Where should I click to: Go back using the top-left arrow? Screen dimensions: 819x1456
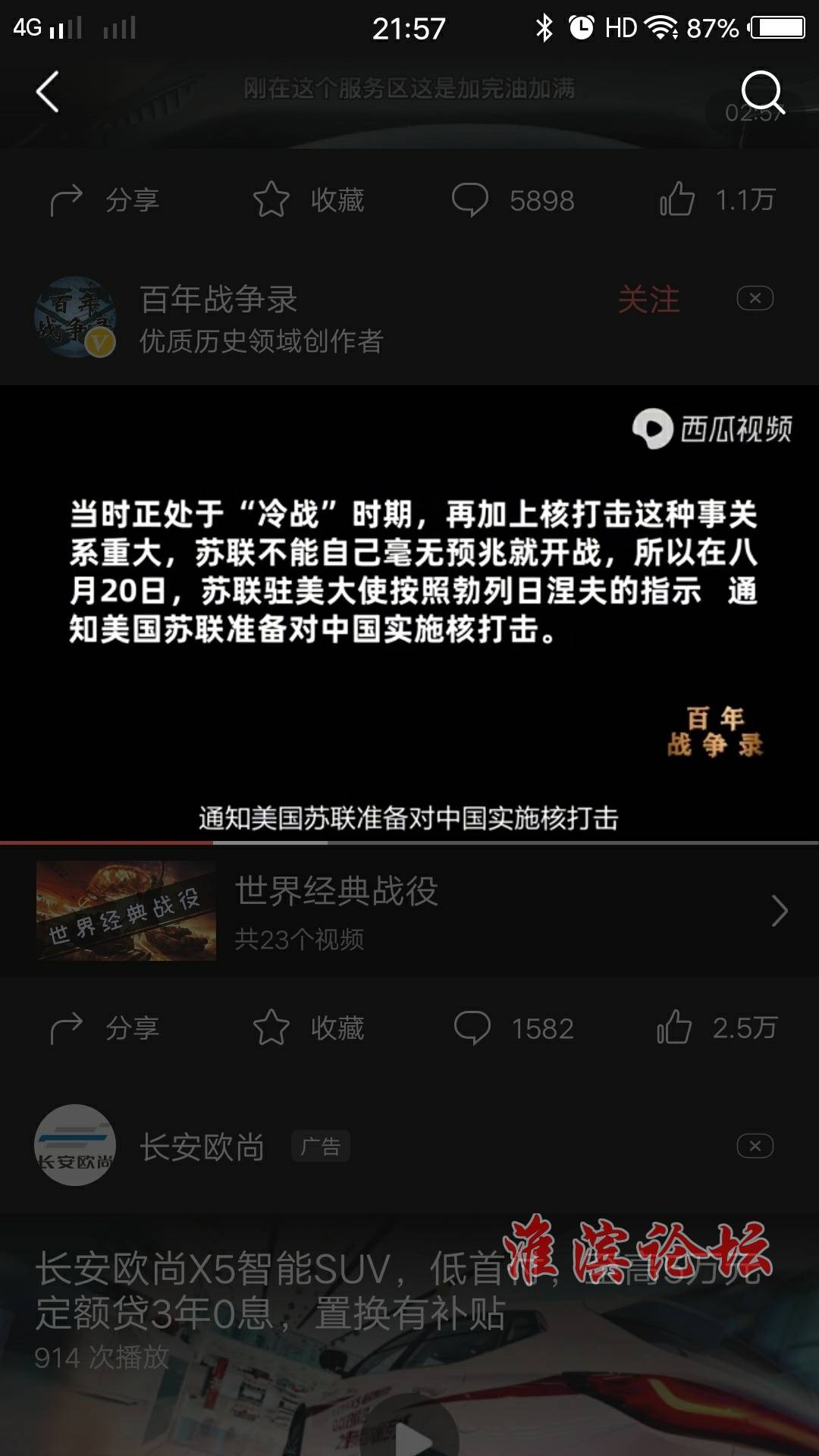47,92
